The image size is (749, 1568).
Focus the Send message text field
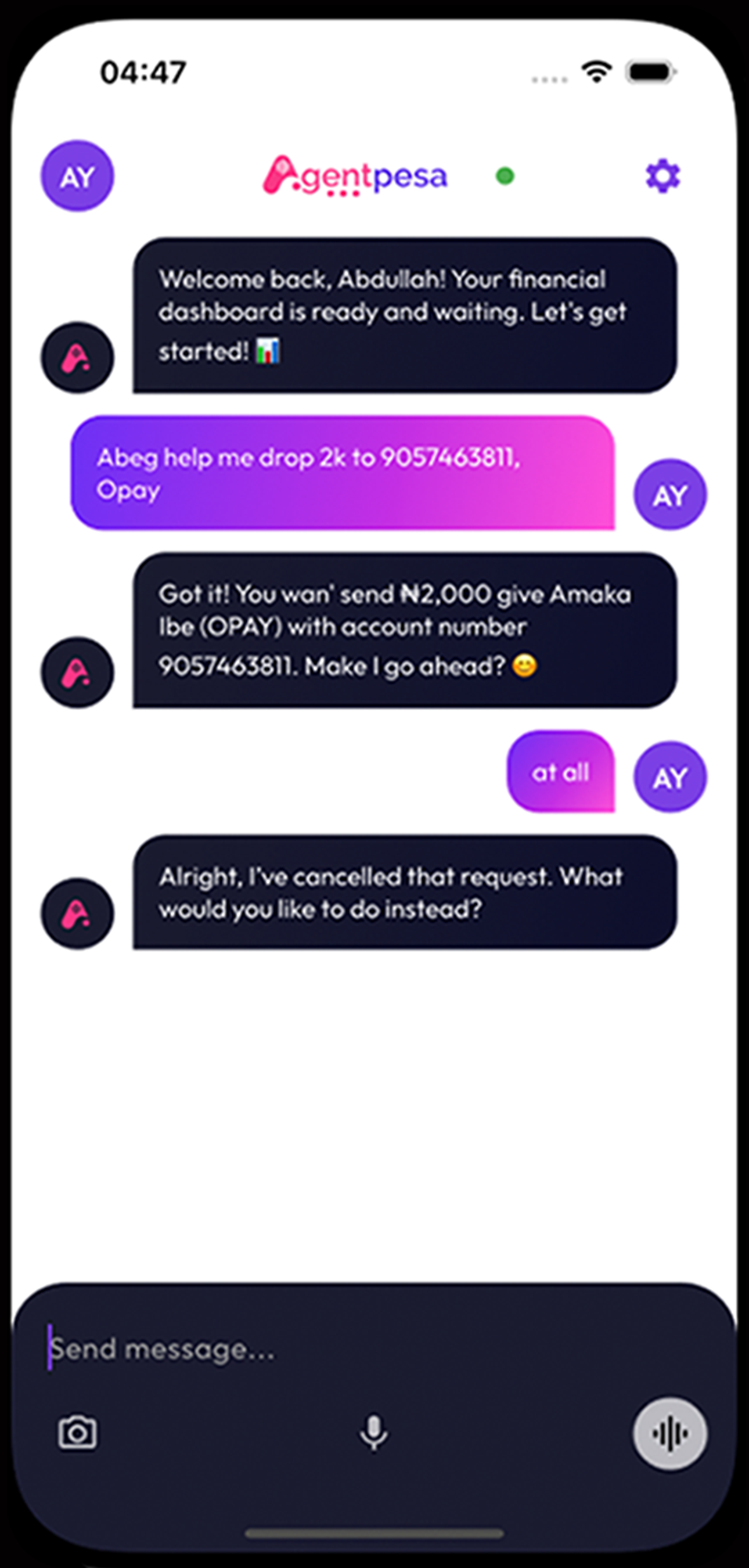tap(365, 1350)
